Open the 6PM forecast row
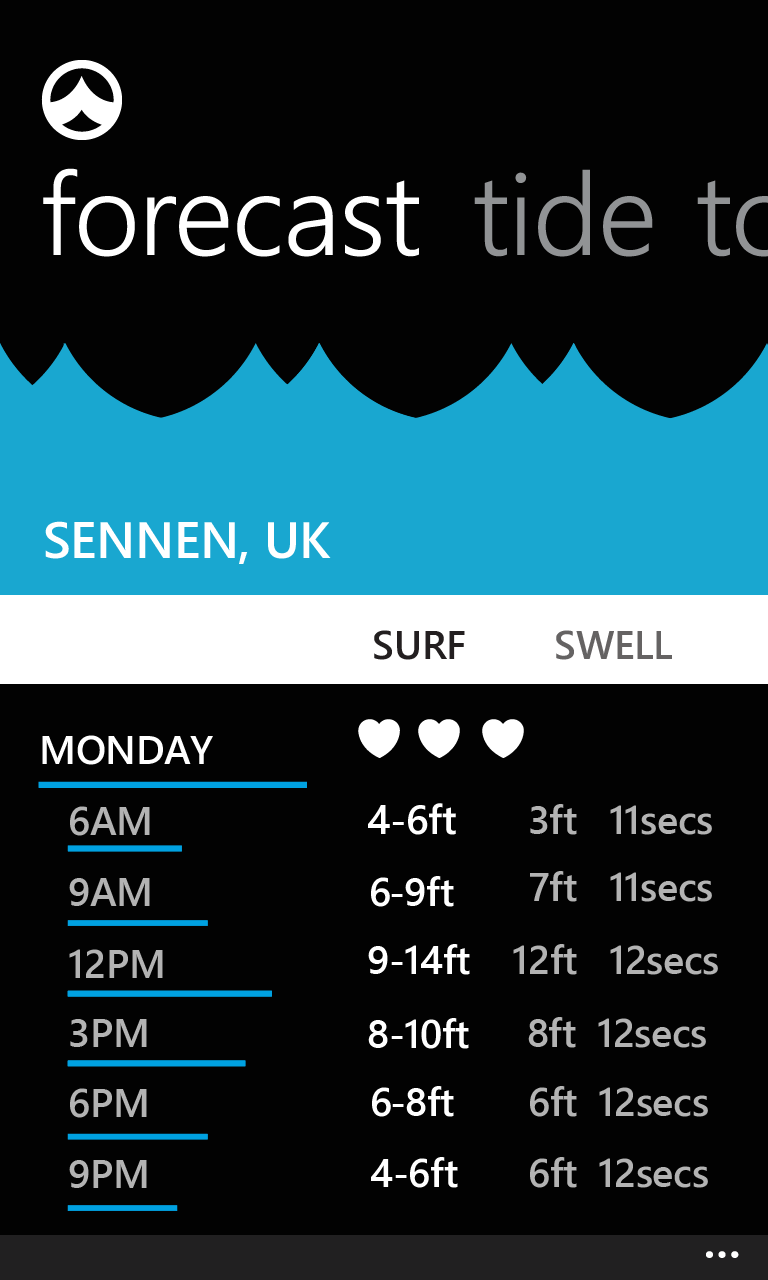Image resolution: width=768 pixels, height=1280 pixels. point(108,1104)
